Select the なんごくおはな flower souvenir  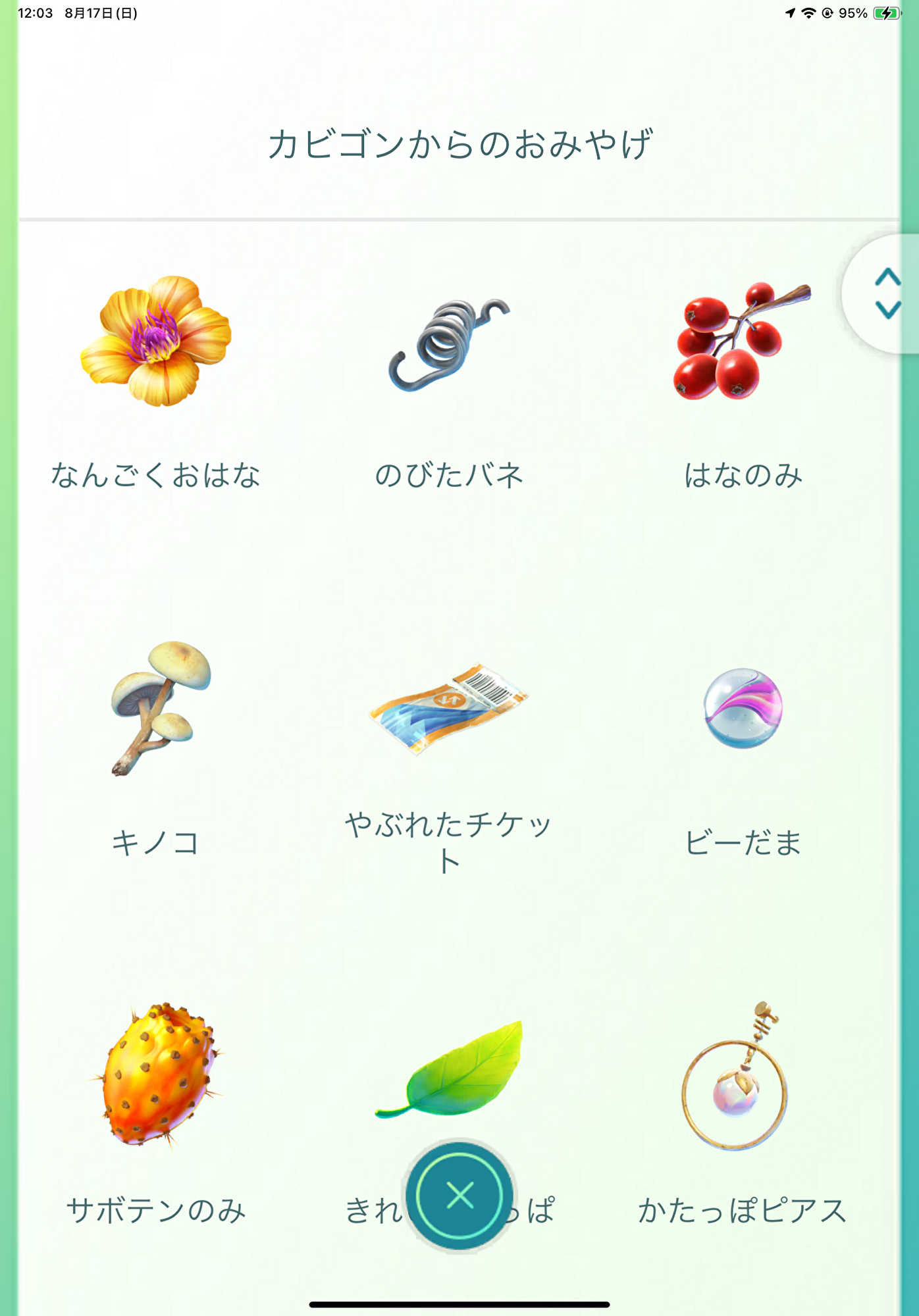[156, 342]
